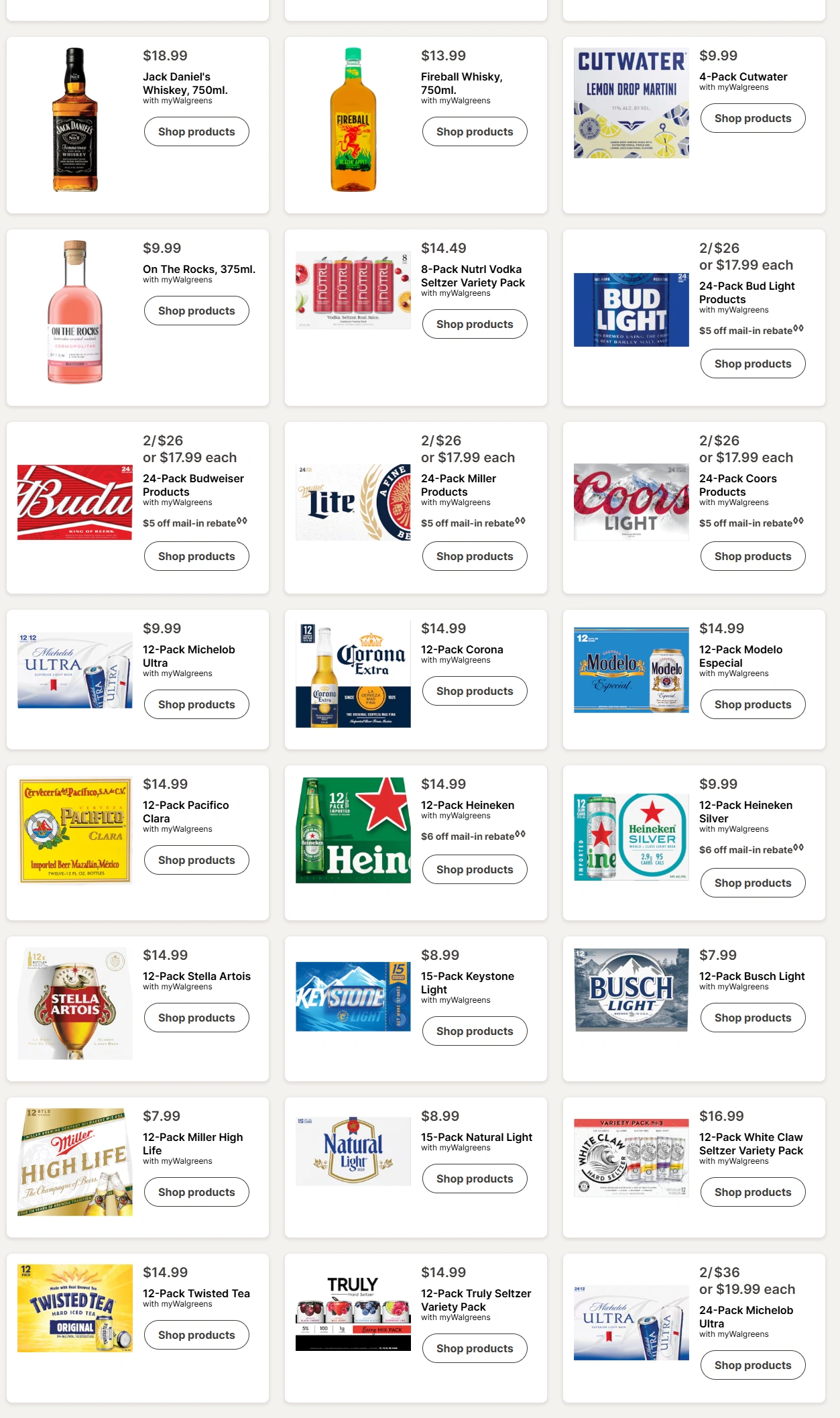
Task: Open the Stella Artois product image
Action: [x=75, y=1003]
